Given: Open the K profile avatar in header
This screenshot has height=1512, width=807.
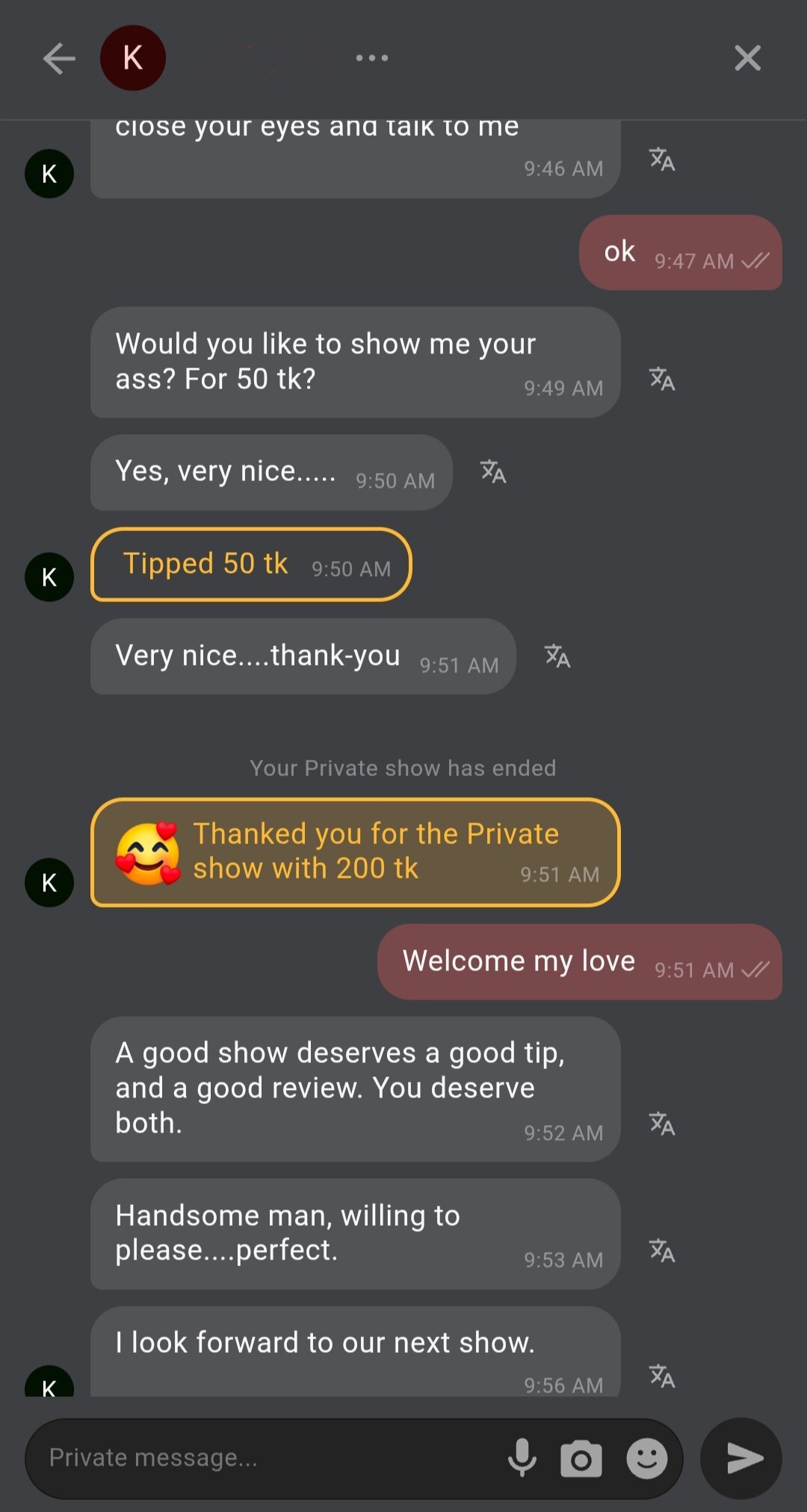Looking at the screenshot, I should [133, 58].
